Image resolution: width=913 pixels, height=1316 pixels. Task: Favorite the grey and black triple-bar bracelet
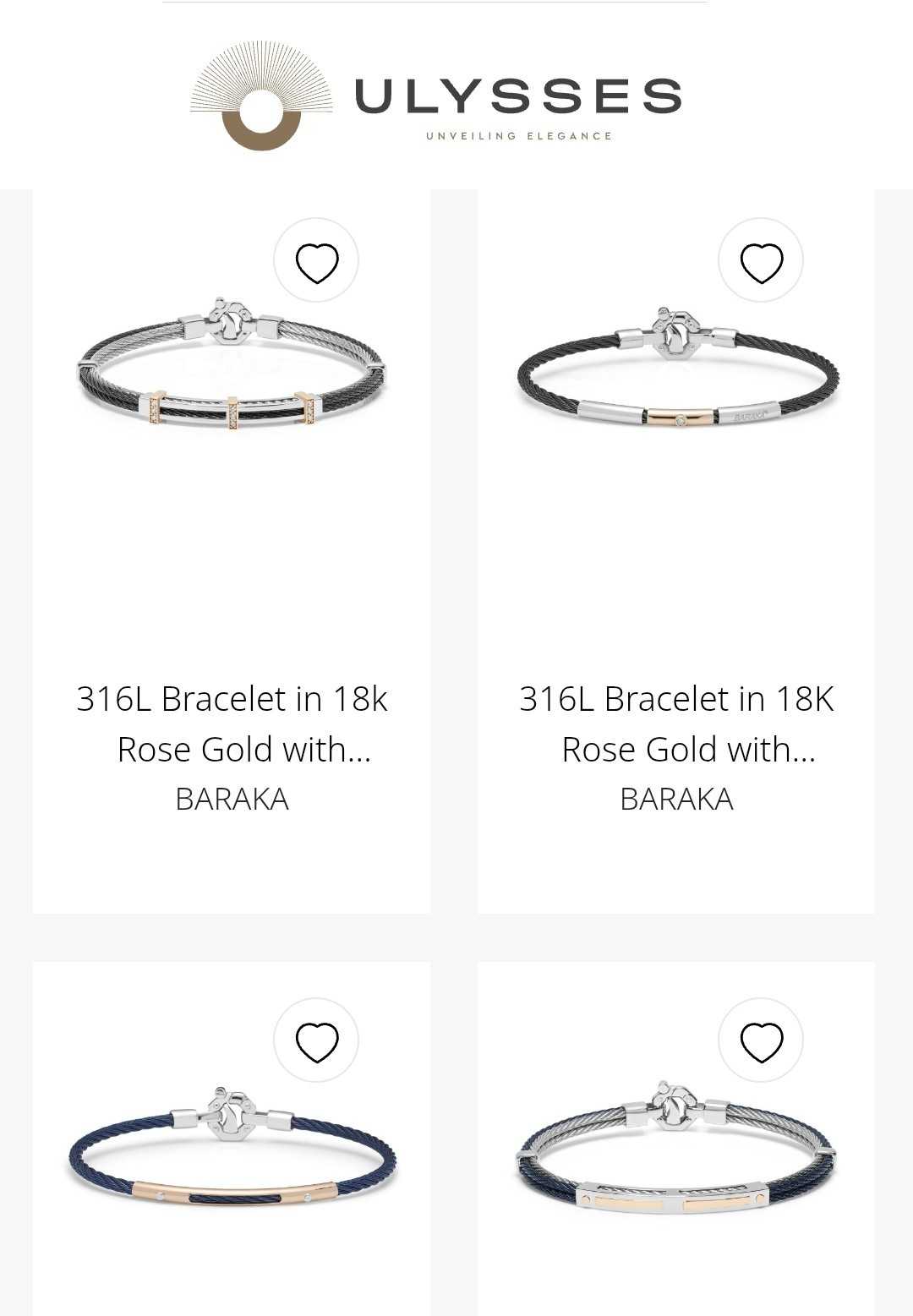click(316, 260)
